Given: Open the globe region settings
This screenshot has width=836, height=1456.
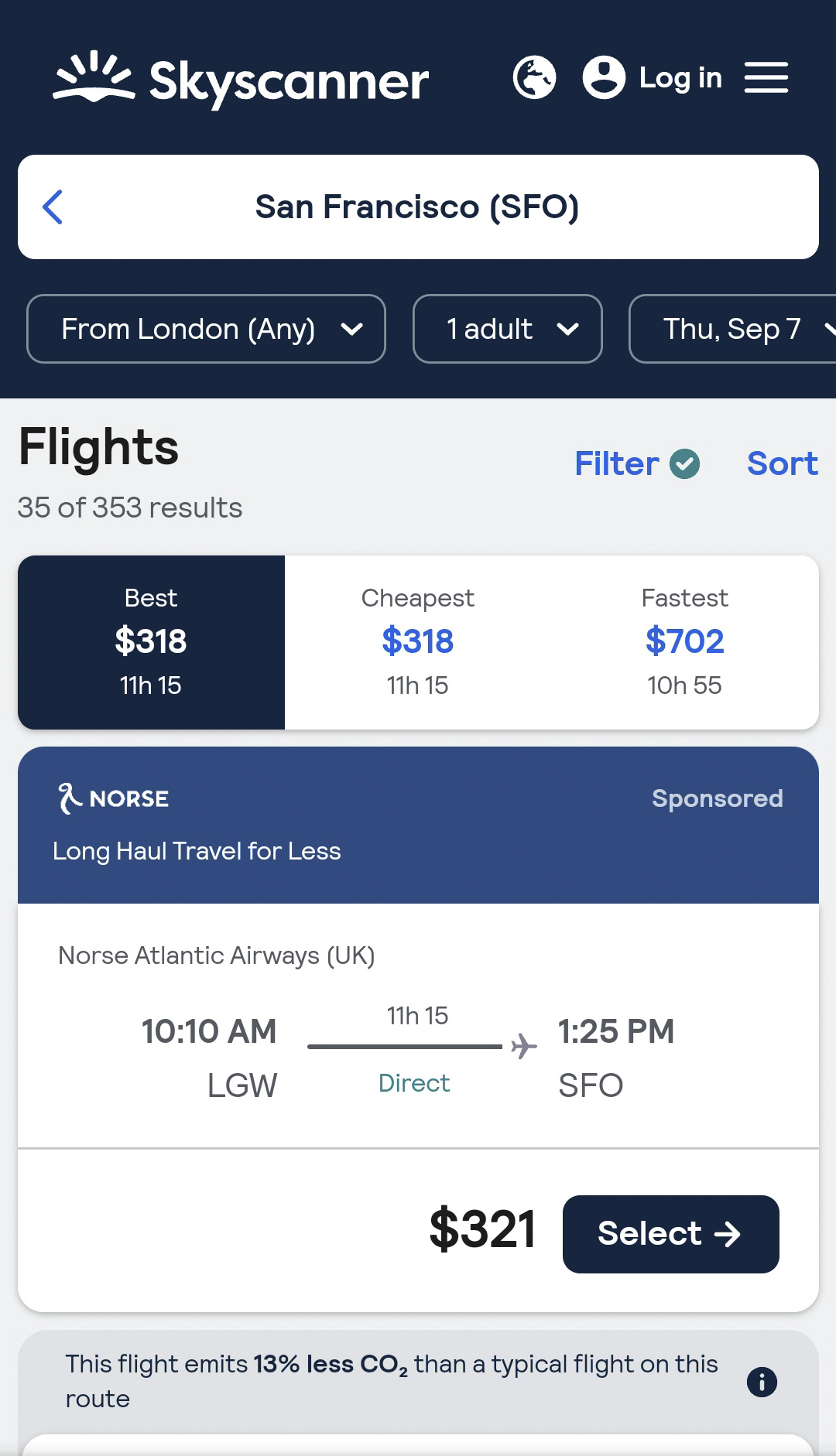Looking at the screenshot, I should pyautogui.click(x=534, y=77).
